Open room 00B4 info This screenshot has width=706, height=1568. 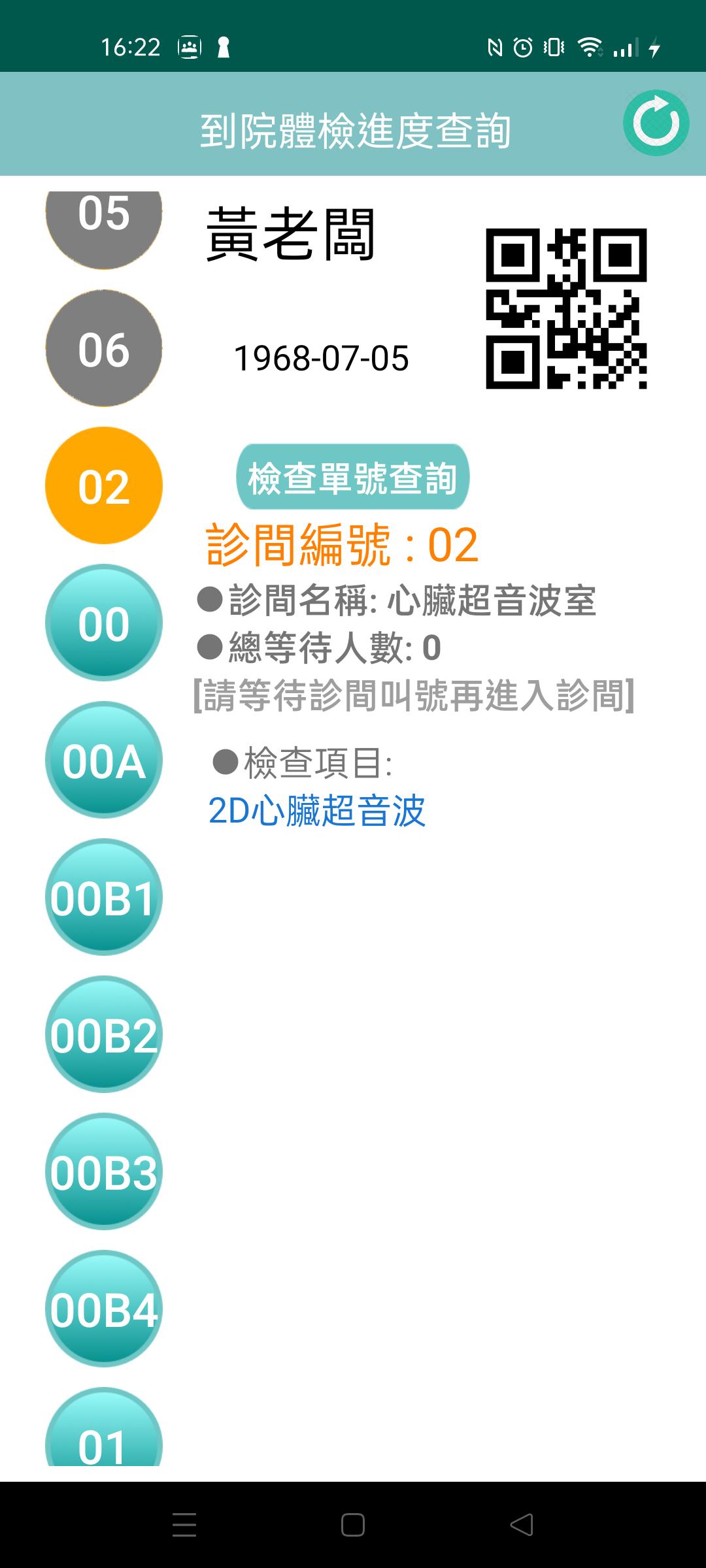pyautogui.click(x=104, y=1309)
